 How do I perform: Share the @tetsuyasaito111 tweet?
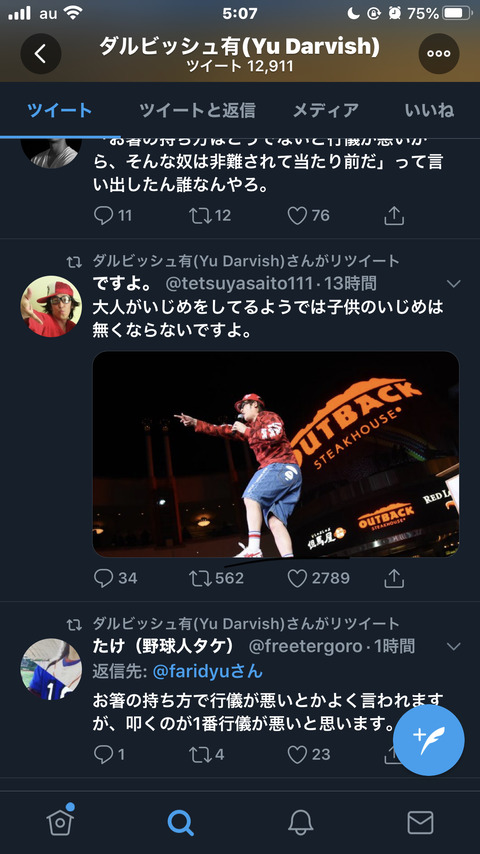(394, 578)
